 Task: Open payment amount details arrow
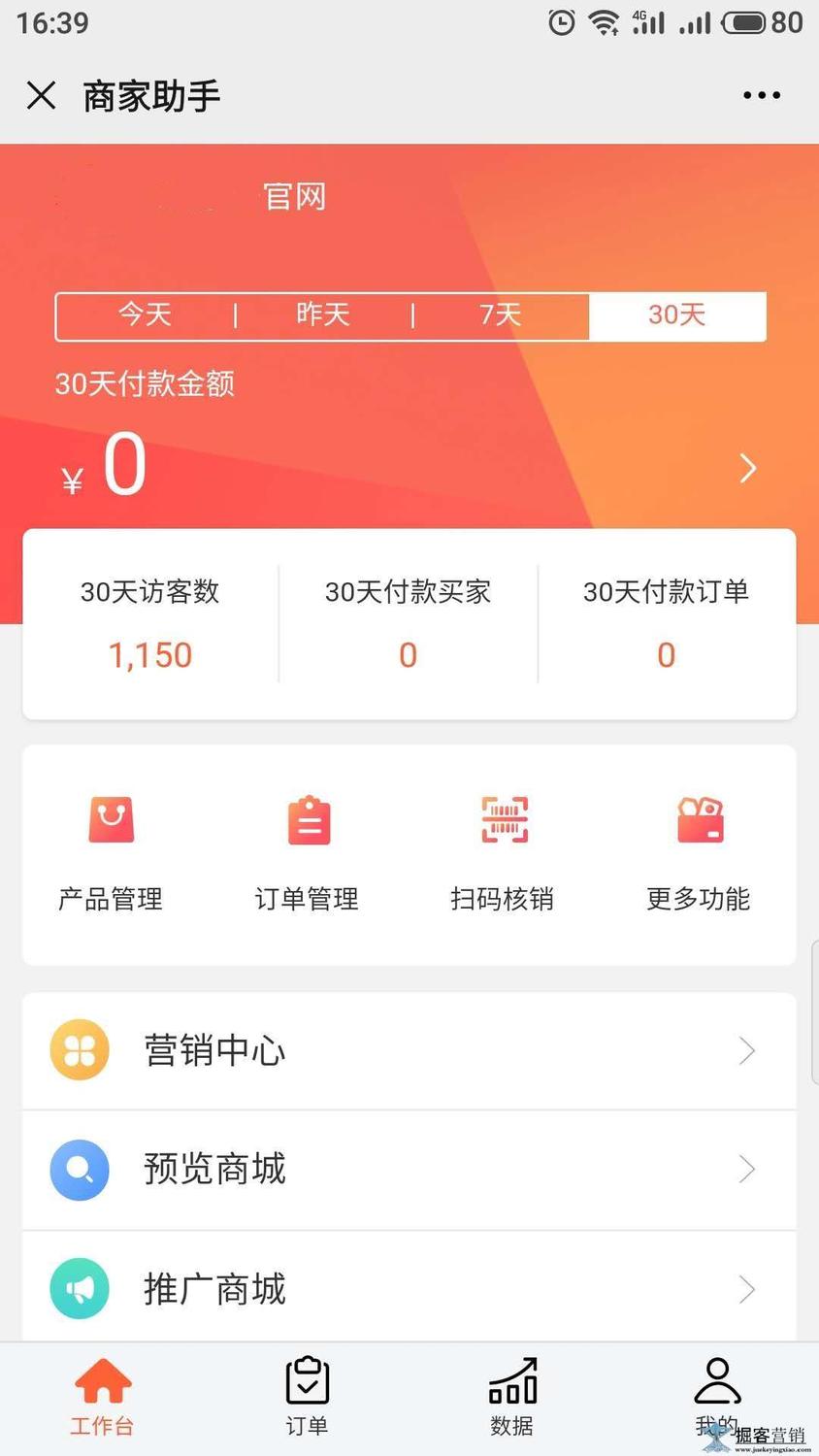coord(747,468)
